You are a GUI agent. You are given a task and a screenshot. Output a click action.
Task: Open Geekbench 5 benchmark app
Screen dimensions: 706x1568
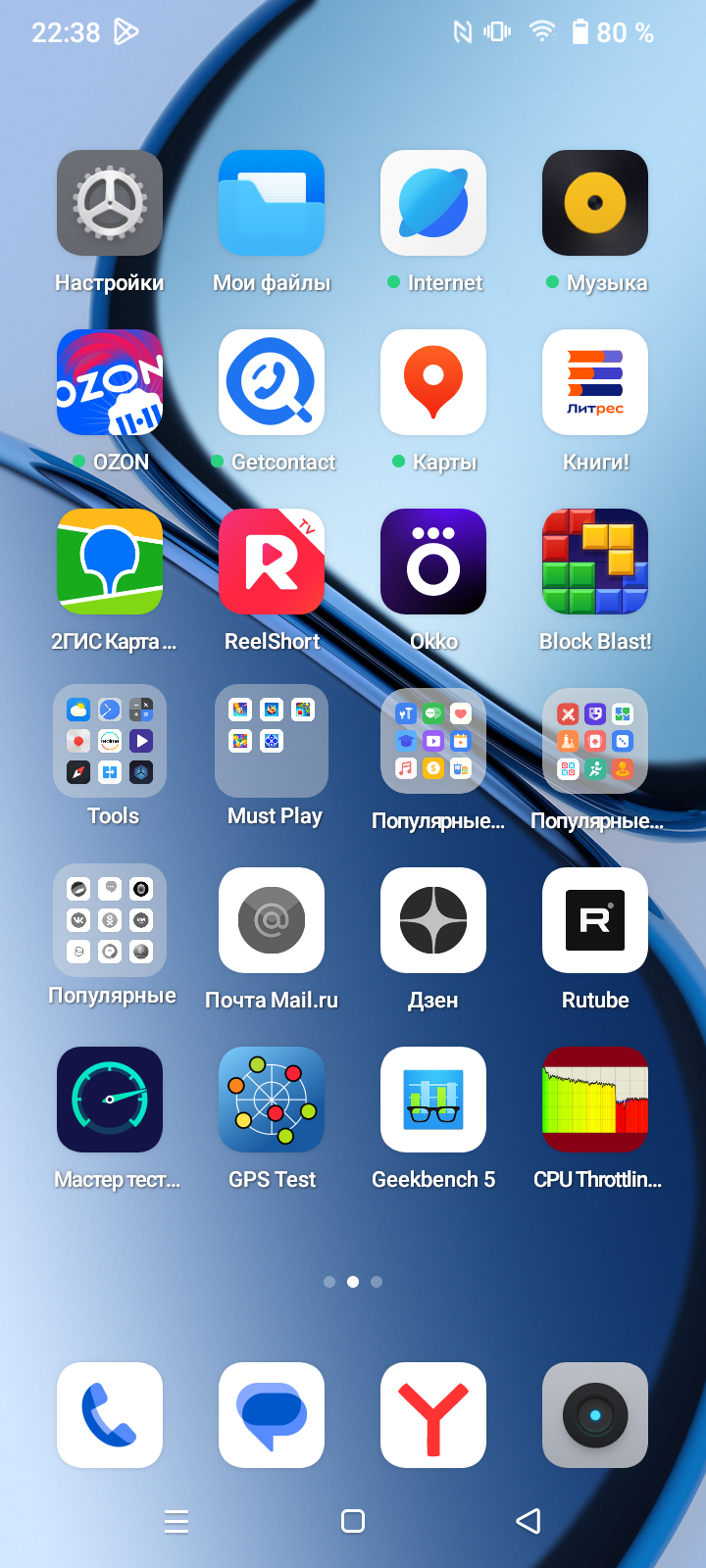coord(433,1100)
